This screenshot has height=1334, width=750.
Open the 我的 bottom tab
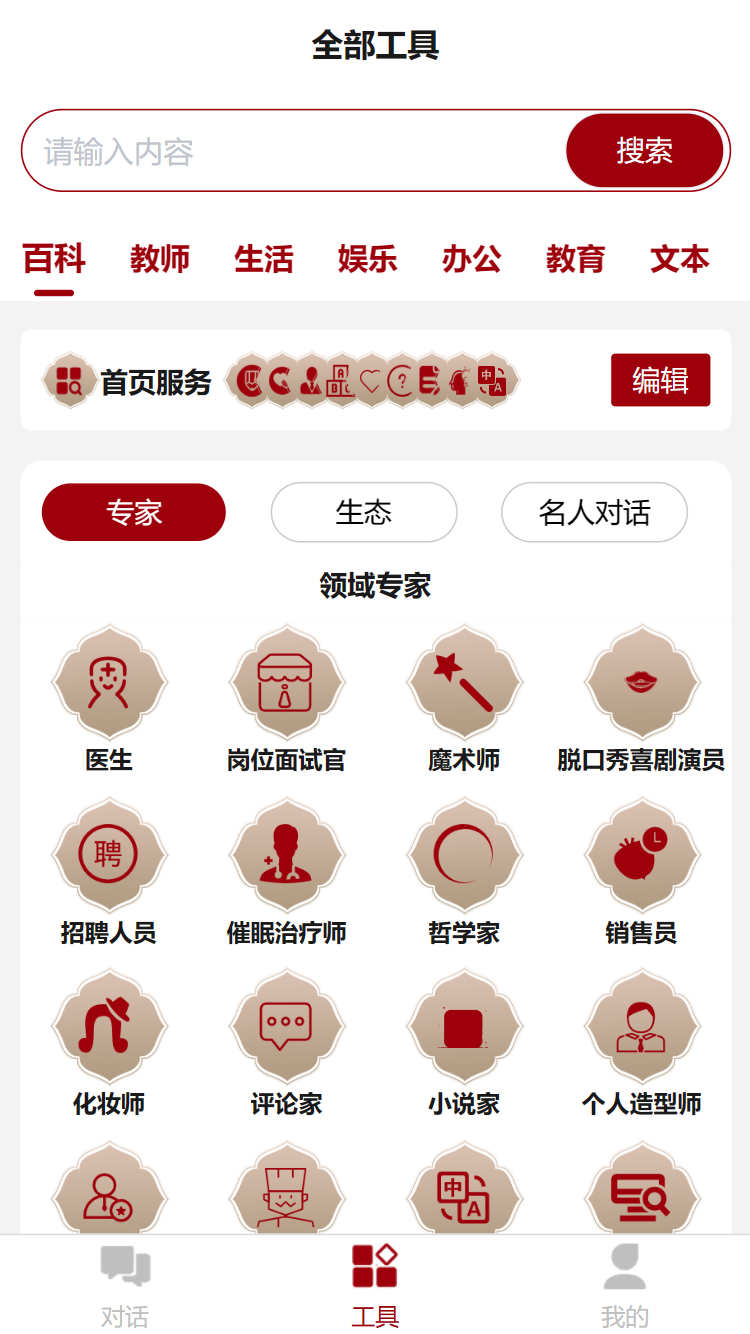point(625,1286)
